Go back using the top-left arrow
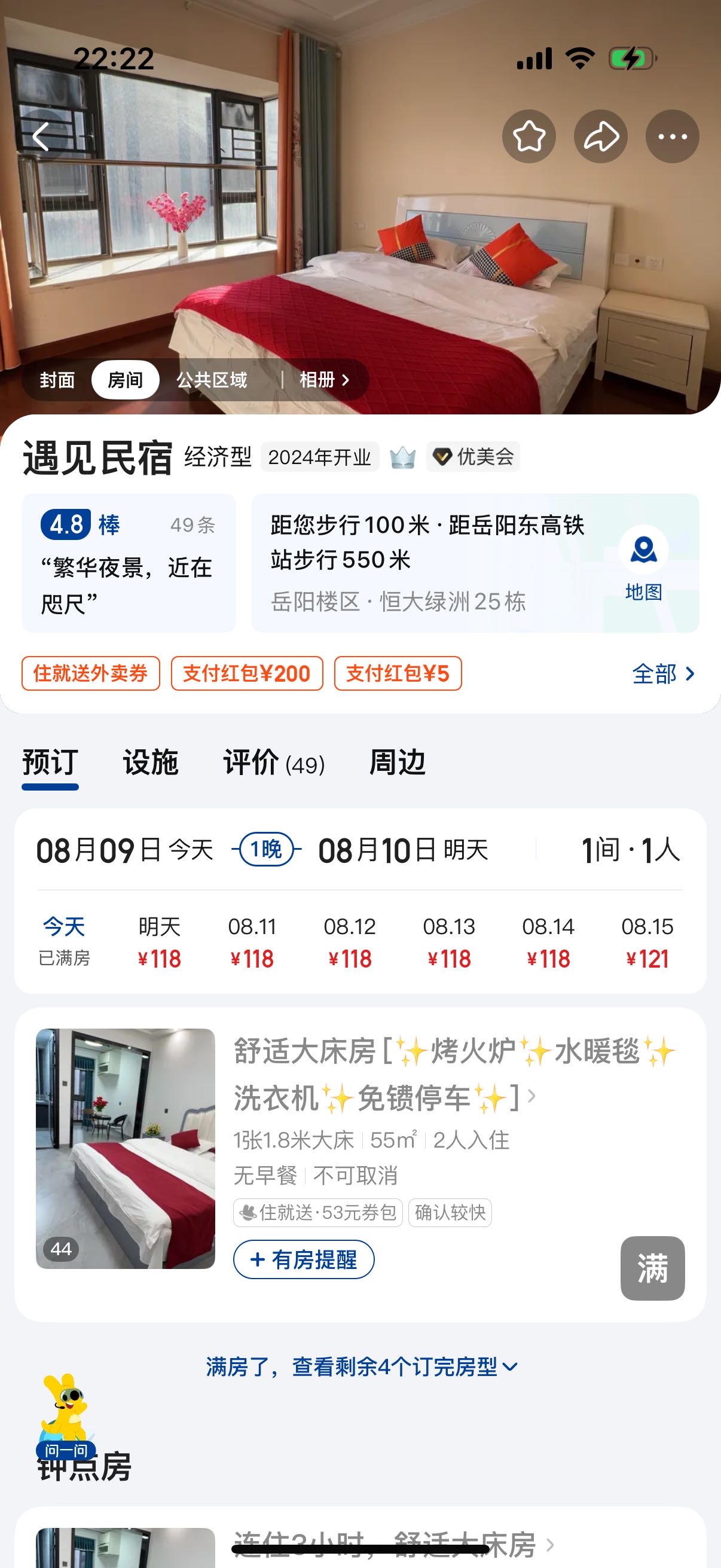 (x=41, y=136)
